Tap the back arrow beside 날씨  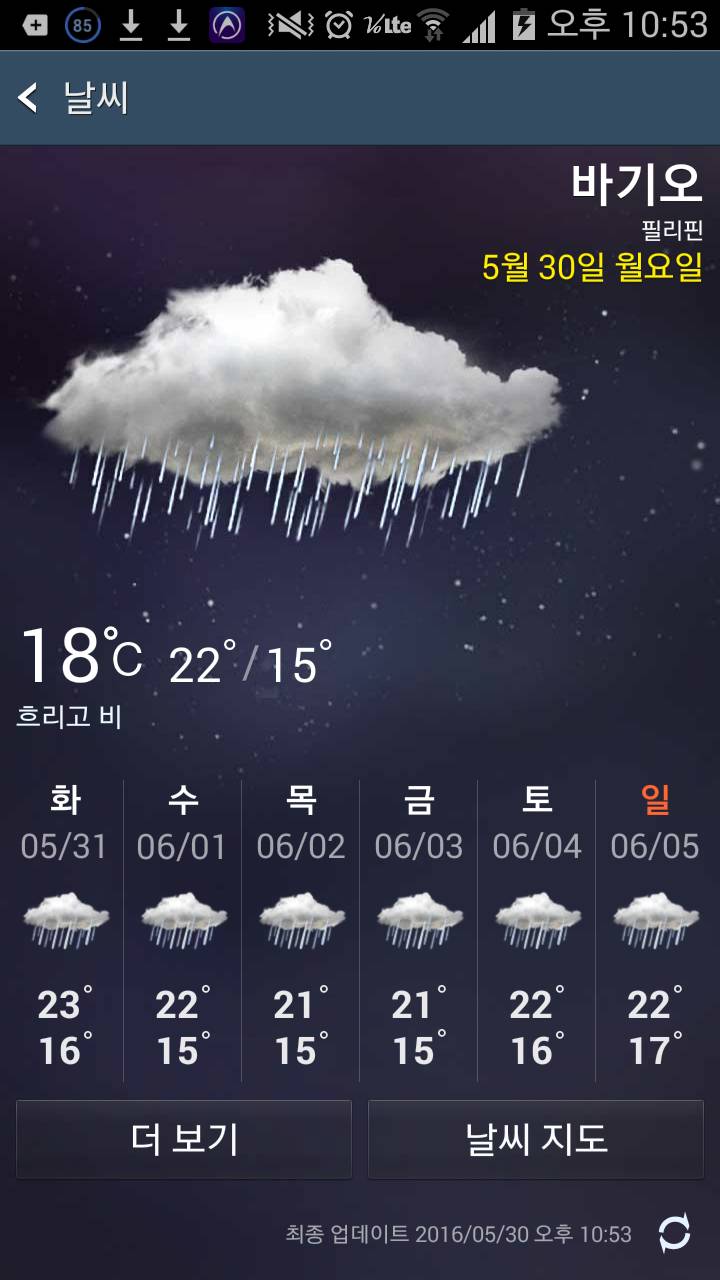[x=28, y=98]
